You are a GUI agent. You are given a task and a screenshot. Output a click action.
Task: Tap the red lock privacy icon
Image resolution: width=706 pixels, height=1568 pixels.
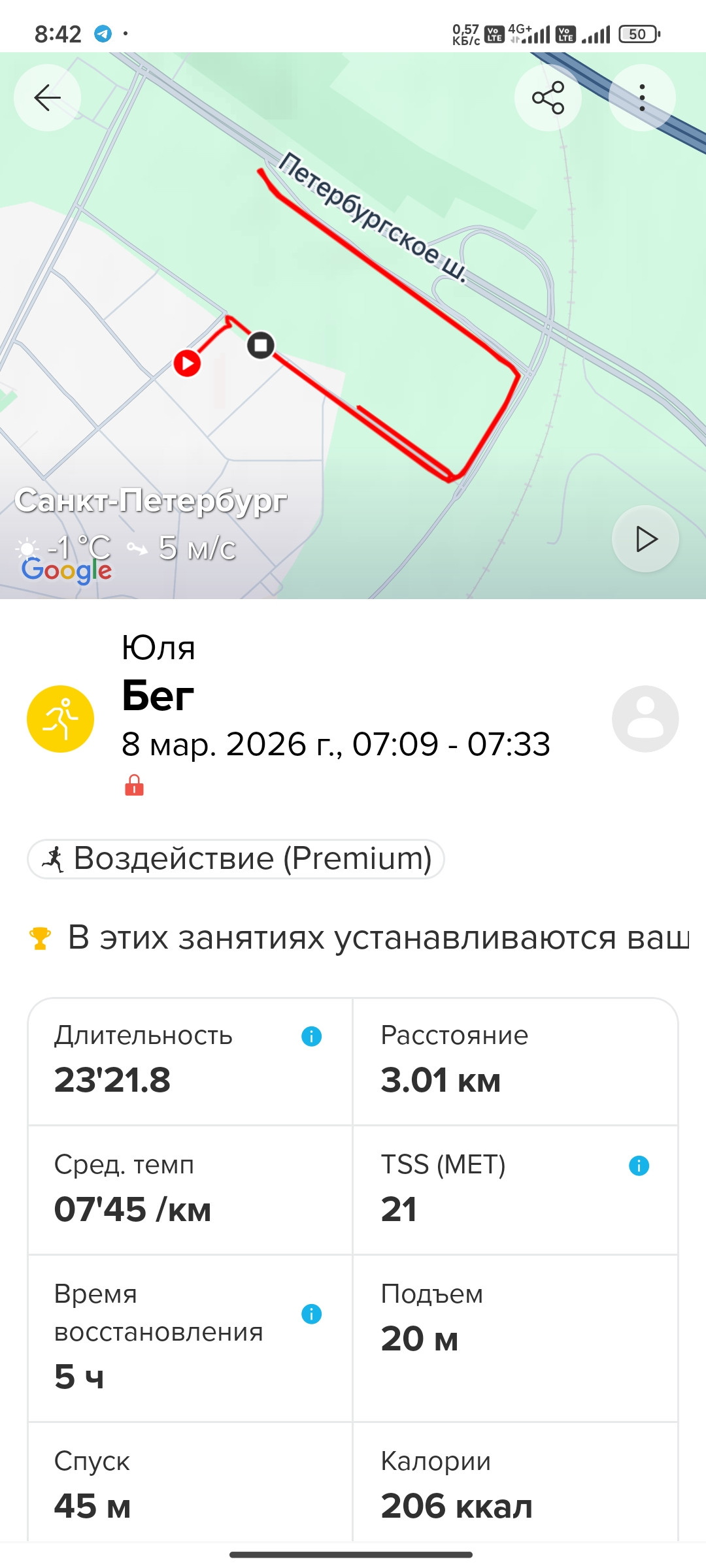(134, 785)
